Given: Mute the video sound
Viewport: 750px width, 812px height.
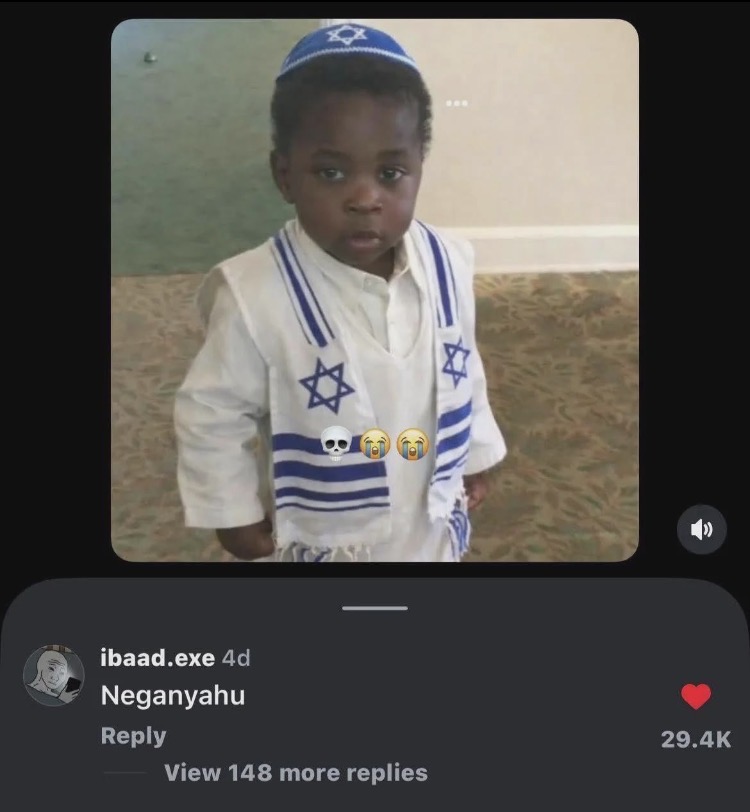Looking at the screenshot, I should (701, 530).
